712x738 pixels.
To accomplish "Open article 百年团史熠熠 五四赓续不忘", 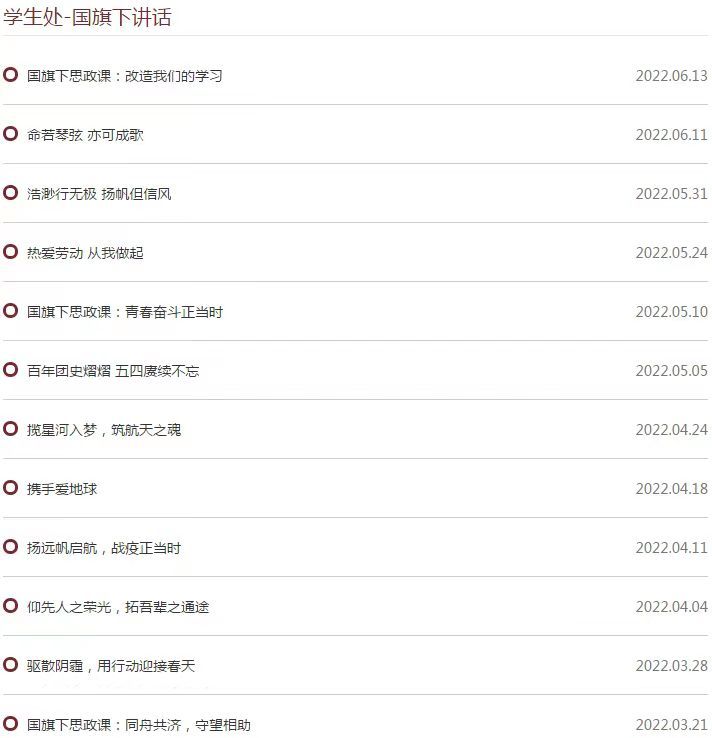I will tap(113, 371).
